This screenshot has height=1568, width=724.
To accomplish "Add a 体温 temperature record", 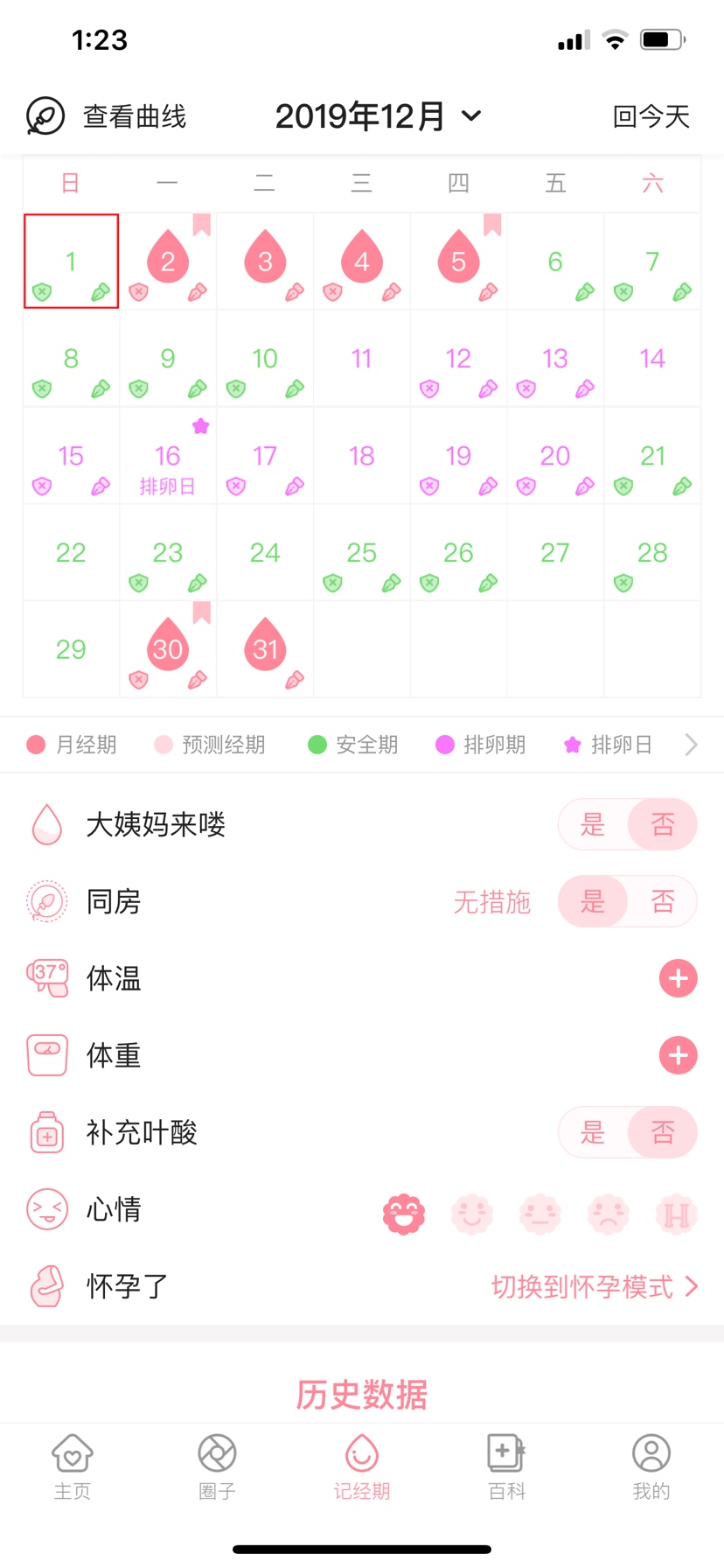I will pyautogui.click(x=678, y=978).
